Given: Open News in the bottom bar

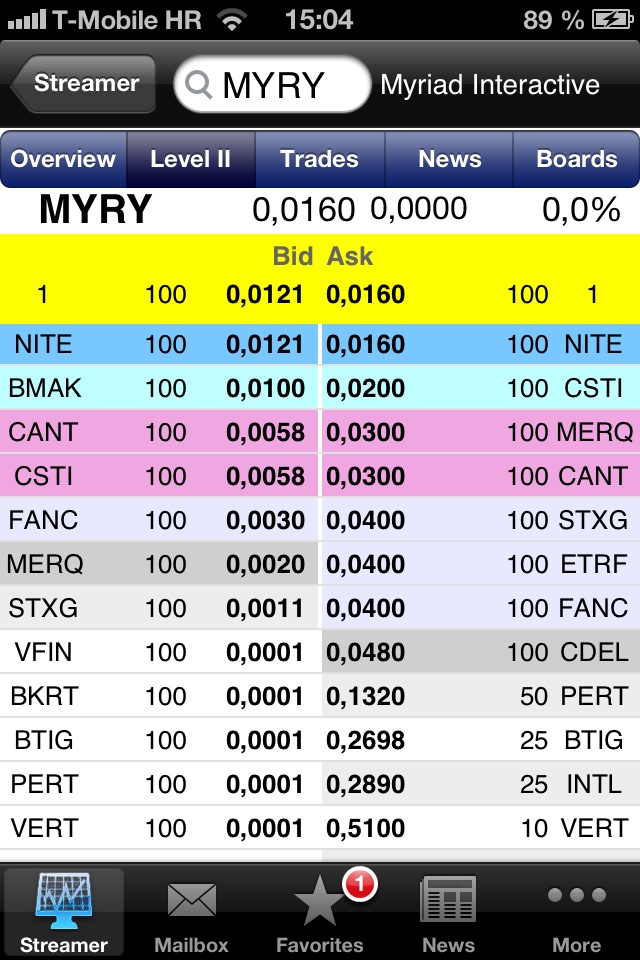Looking at the screenshot, I should click(x=448, y=912).
